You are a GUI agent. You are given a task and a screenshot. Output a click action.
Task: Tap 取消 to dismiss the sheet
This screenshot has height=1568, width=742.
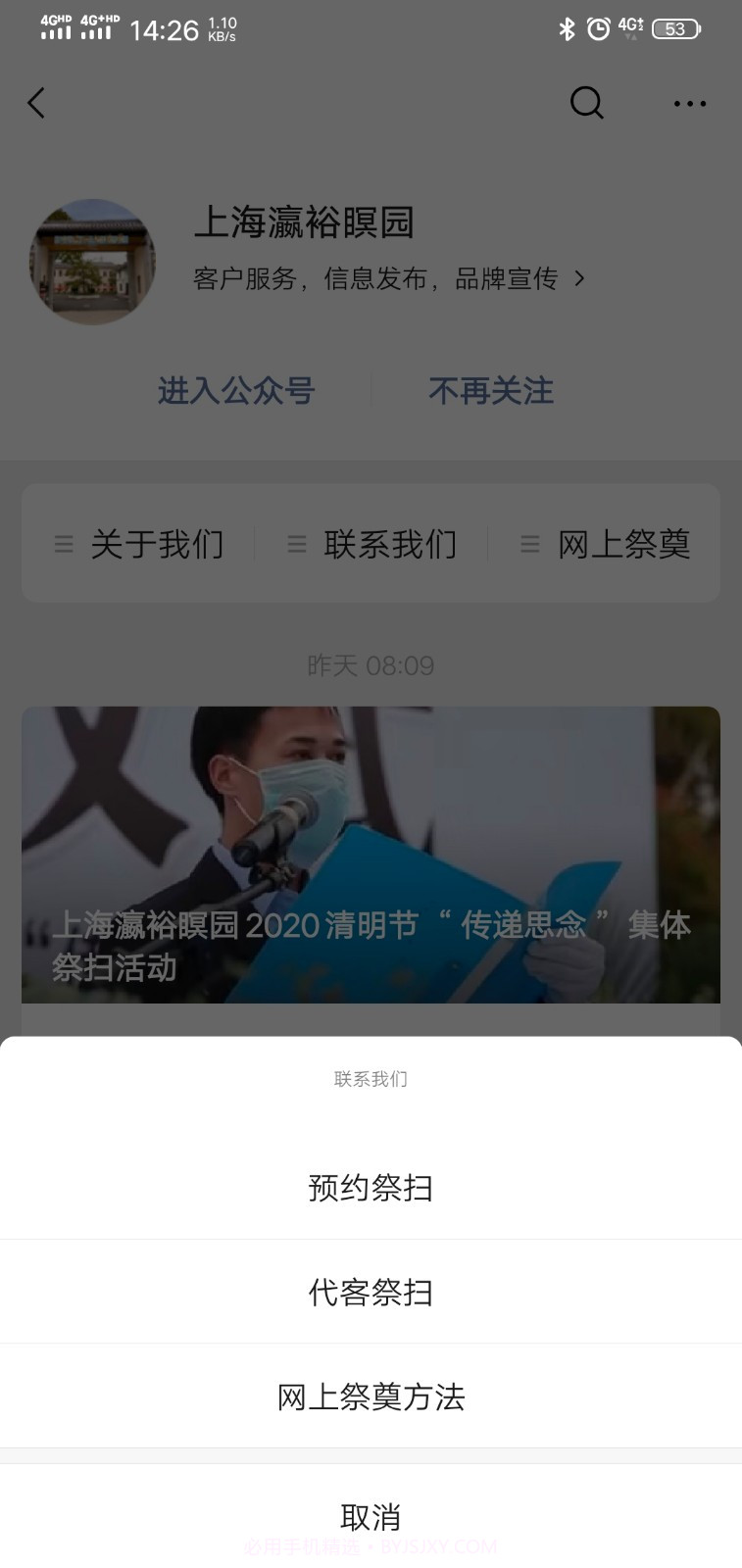pos(371,1516)
